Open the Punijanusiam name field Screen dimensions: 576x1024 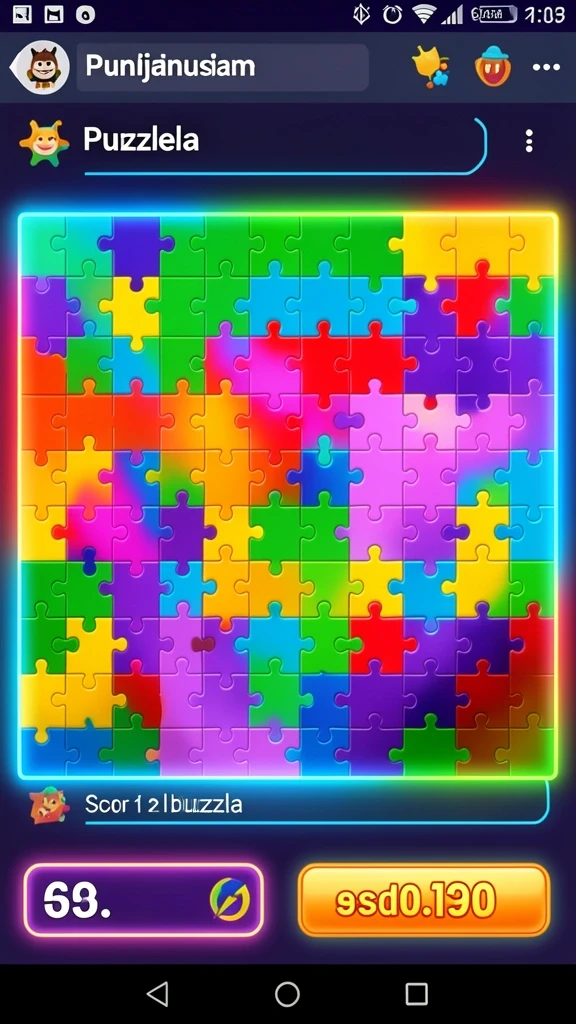(x=223, y=67)
